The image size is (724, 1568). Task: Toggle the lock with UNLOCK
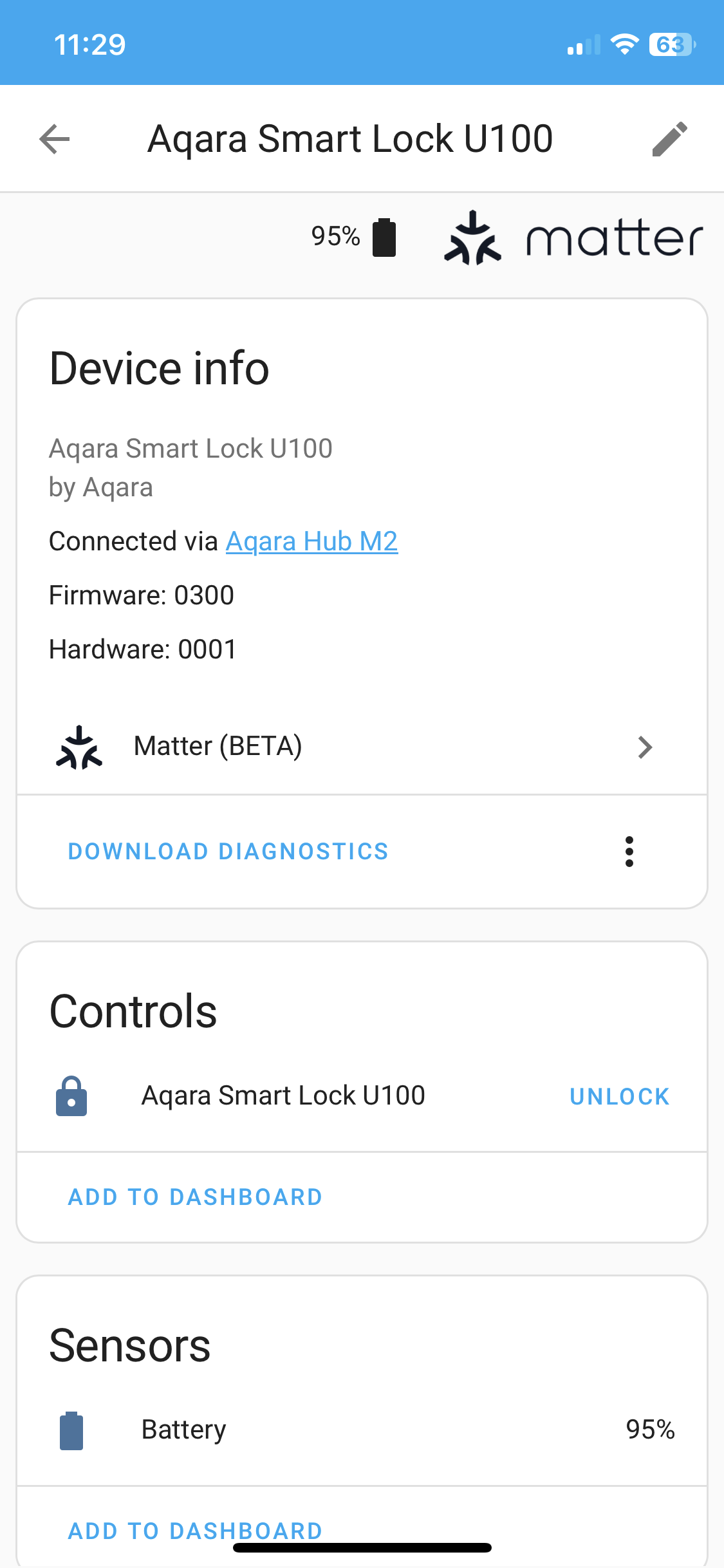pyautogui.click(x=619, y=1096)
